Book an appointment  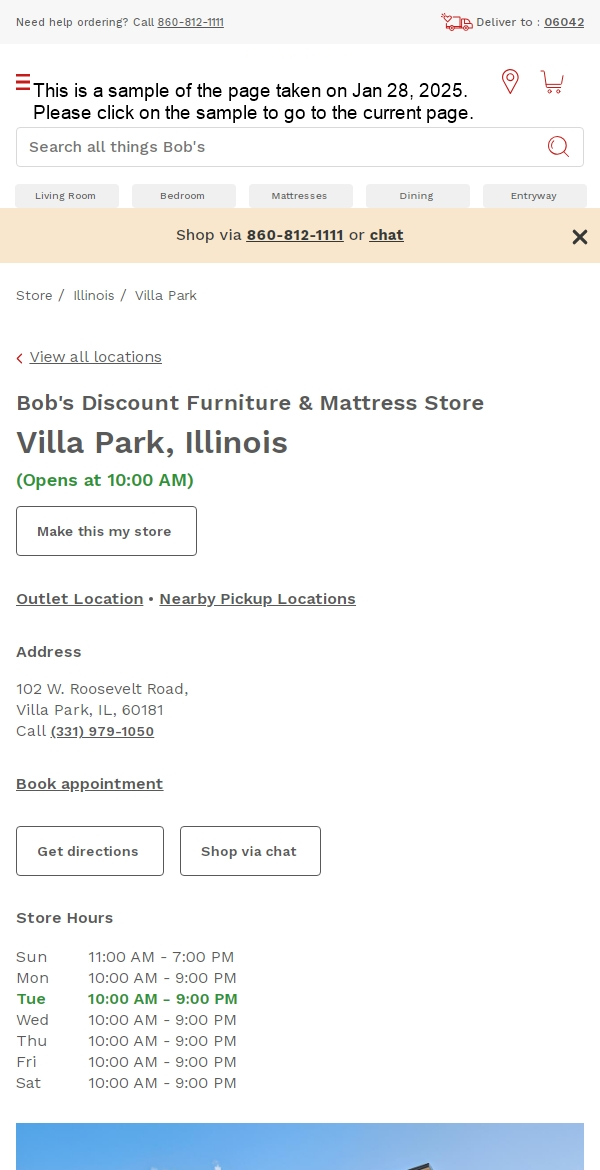(89, 784)
